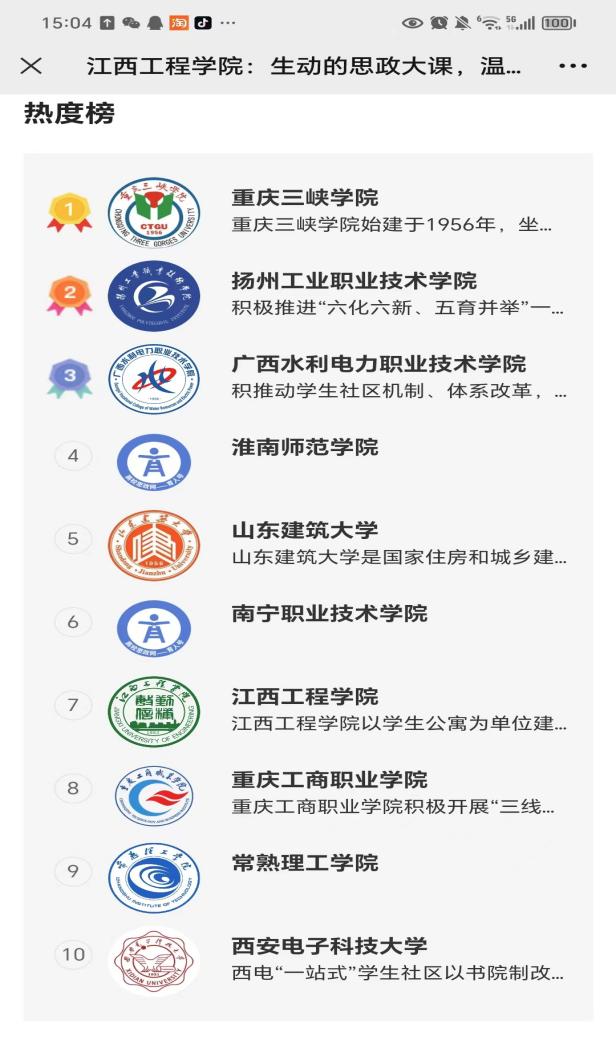Close the current article page
Viewport: 616px width, 1056px height.
31,66
